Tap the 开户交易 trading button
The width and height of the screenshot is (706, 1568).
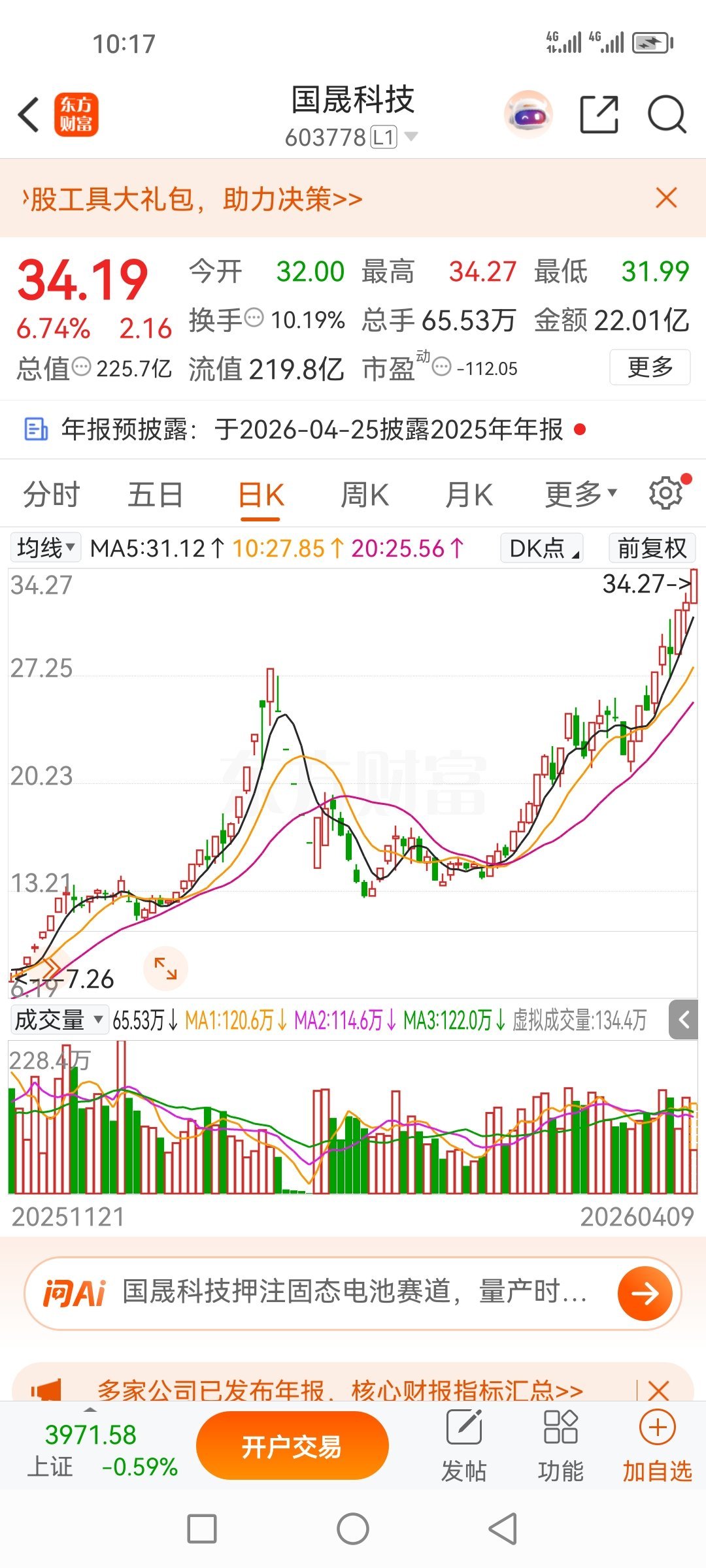coord(292,1445)
